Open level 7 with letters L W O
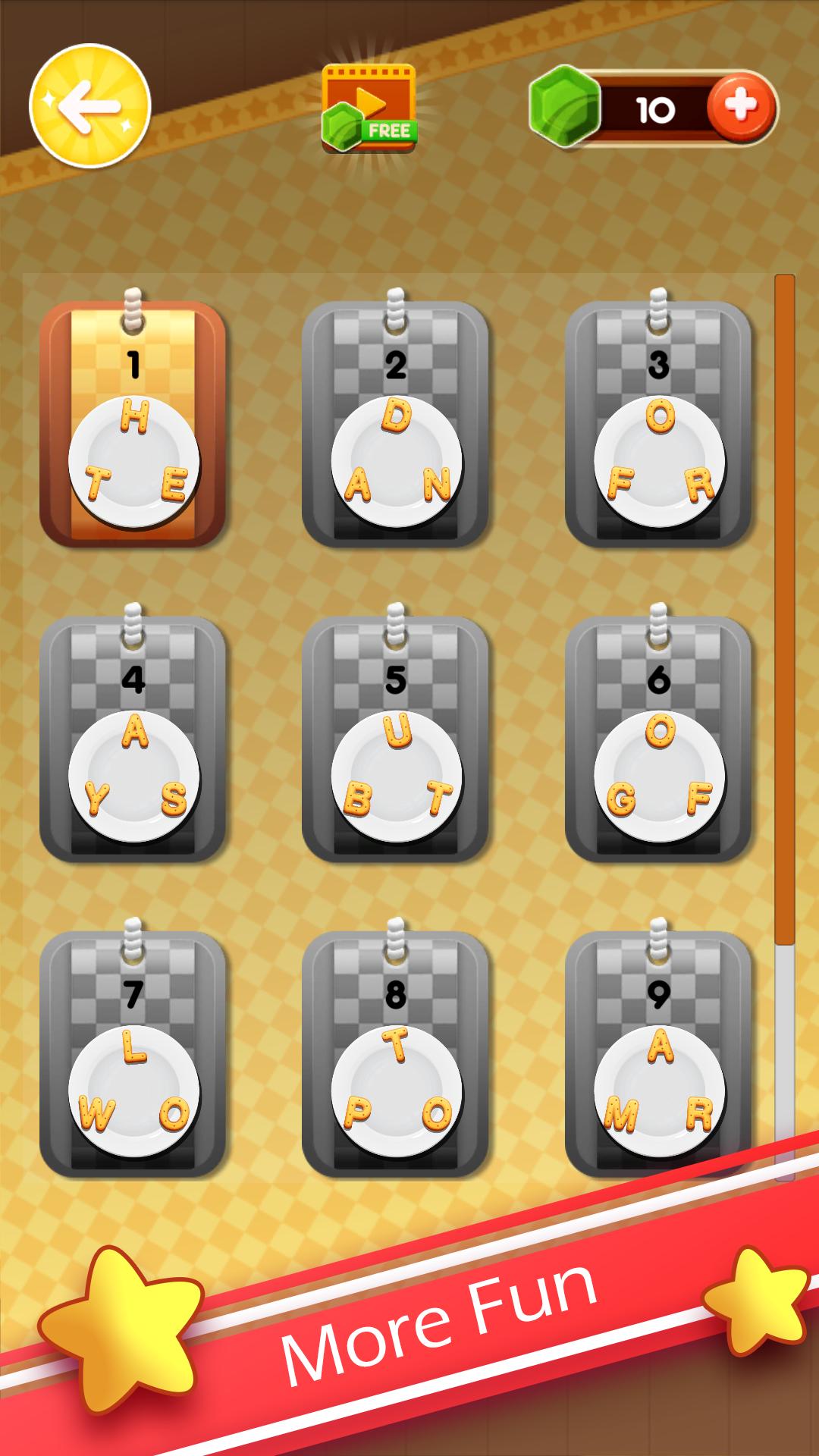Image resolution: width=819 pixels, height=1456 pixels. pyautogui.click(x=133, y=1054)
